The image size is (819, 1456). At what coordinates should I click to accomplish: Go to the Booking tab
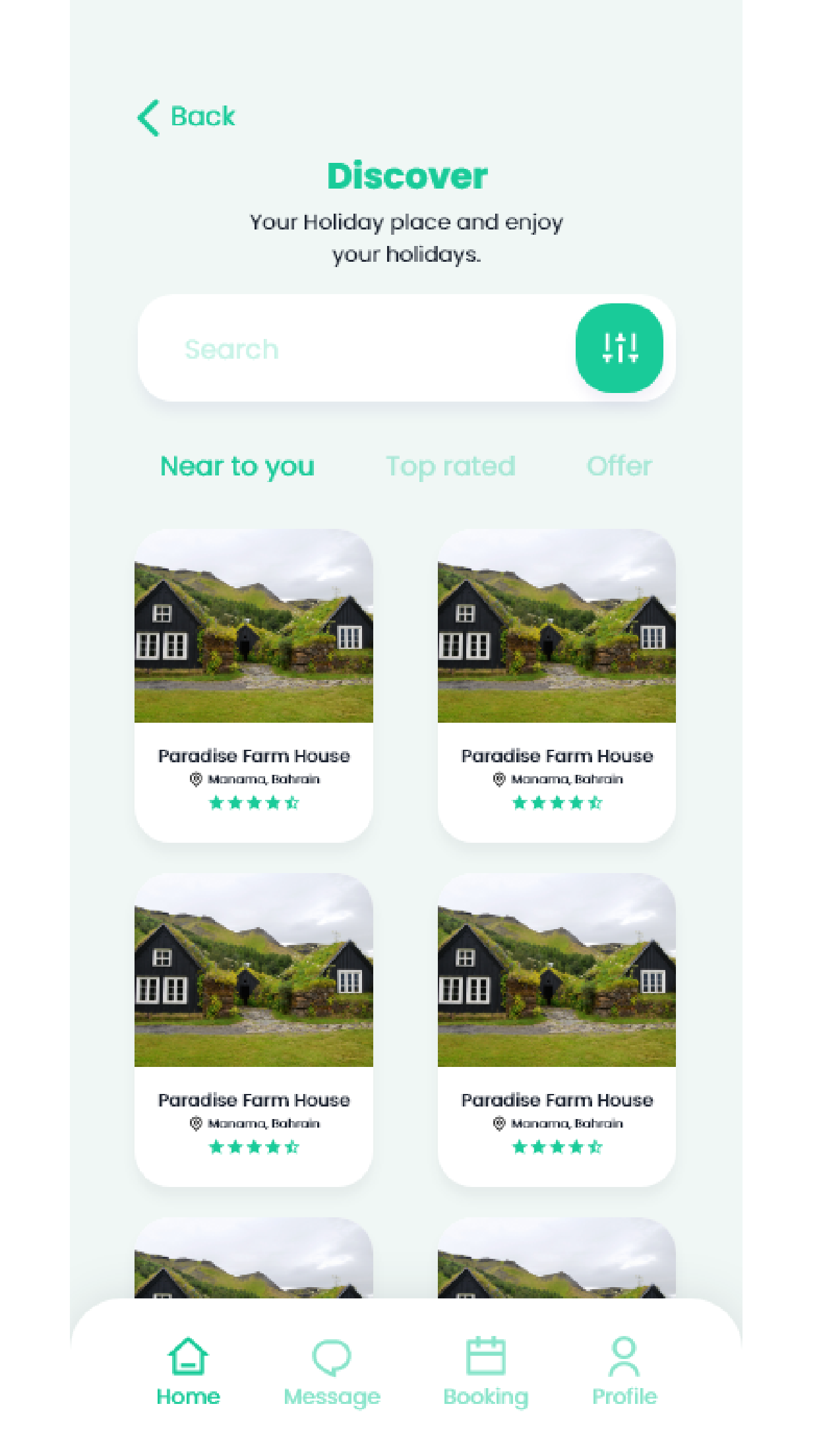point(486,1372)
